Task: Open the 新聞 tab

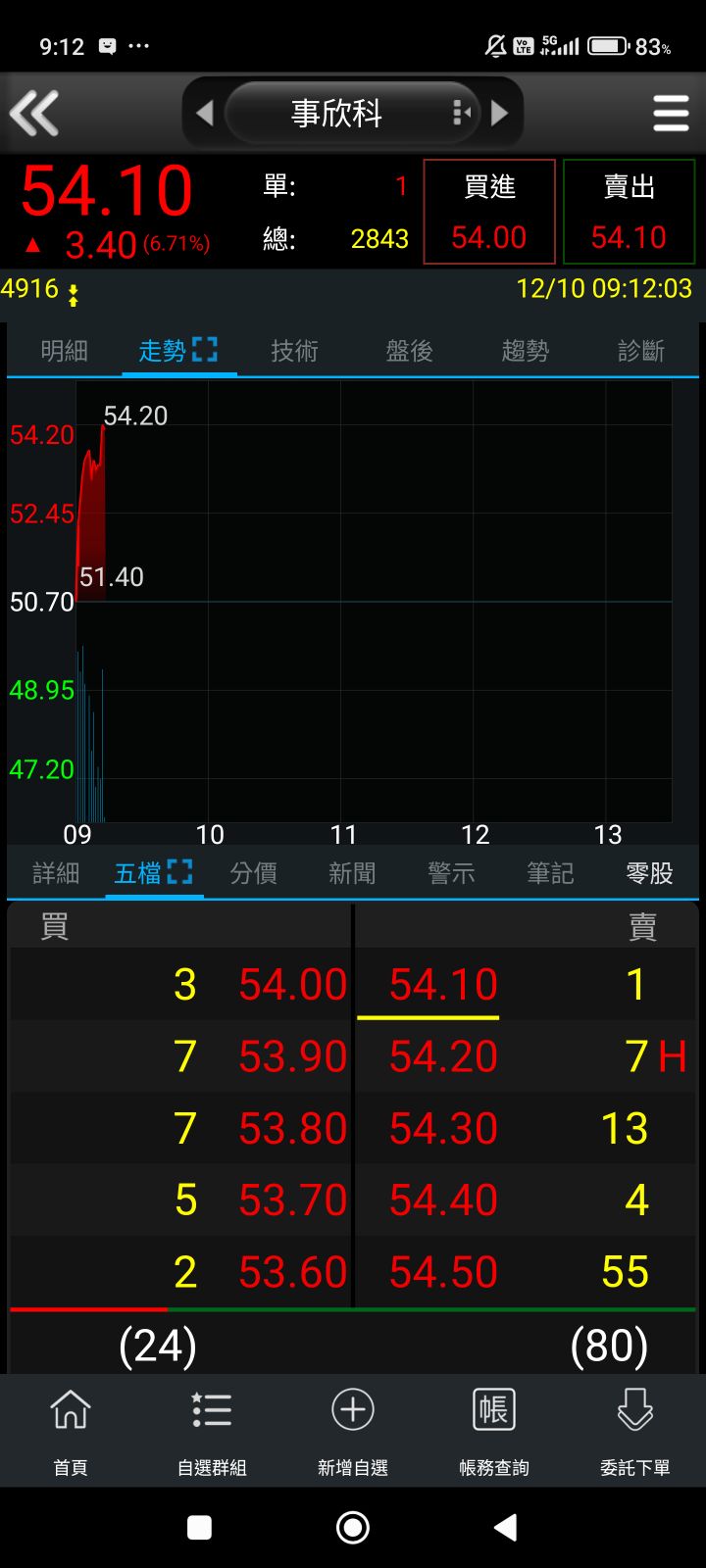Action: [352, 873]
